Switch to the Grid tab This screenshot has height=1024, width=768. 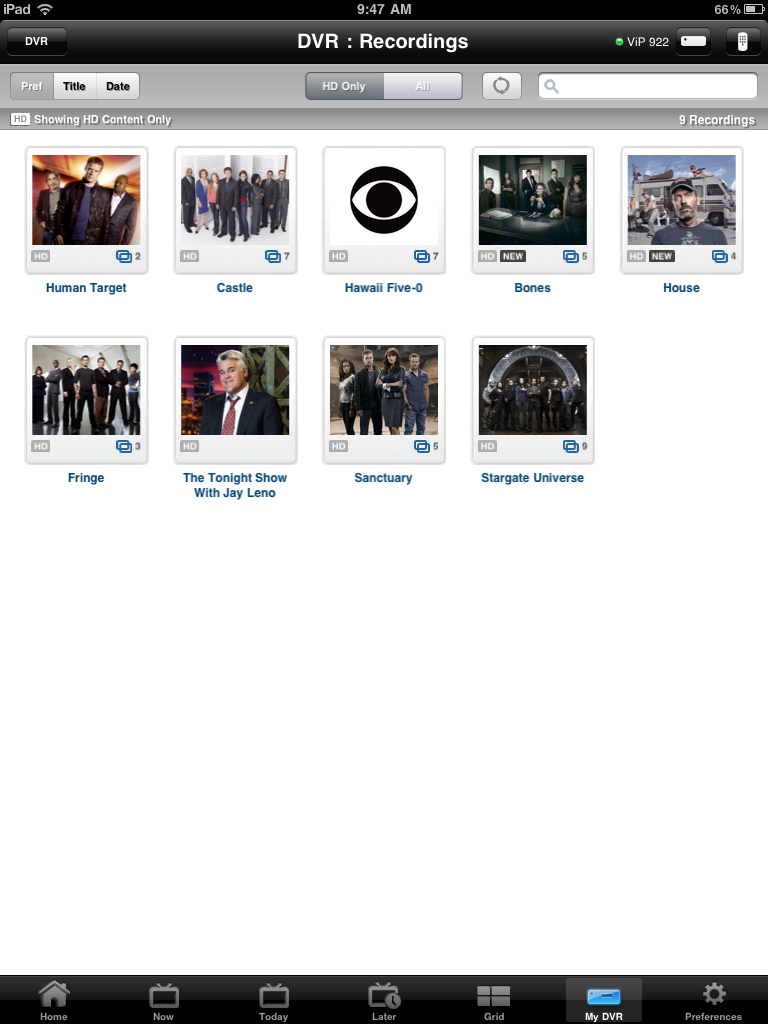(x=494, y=1001)
